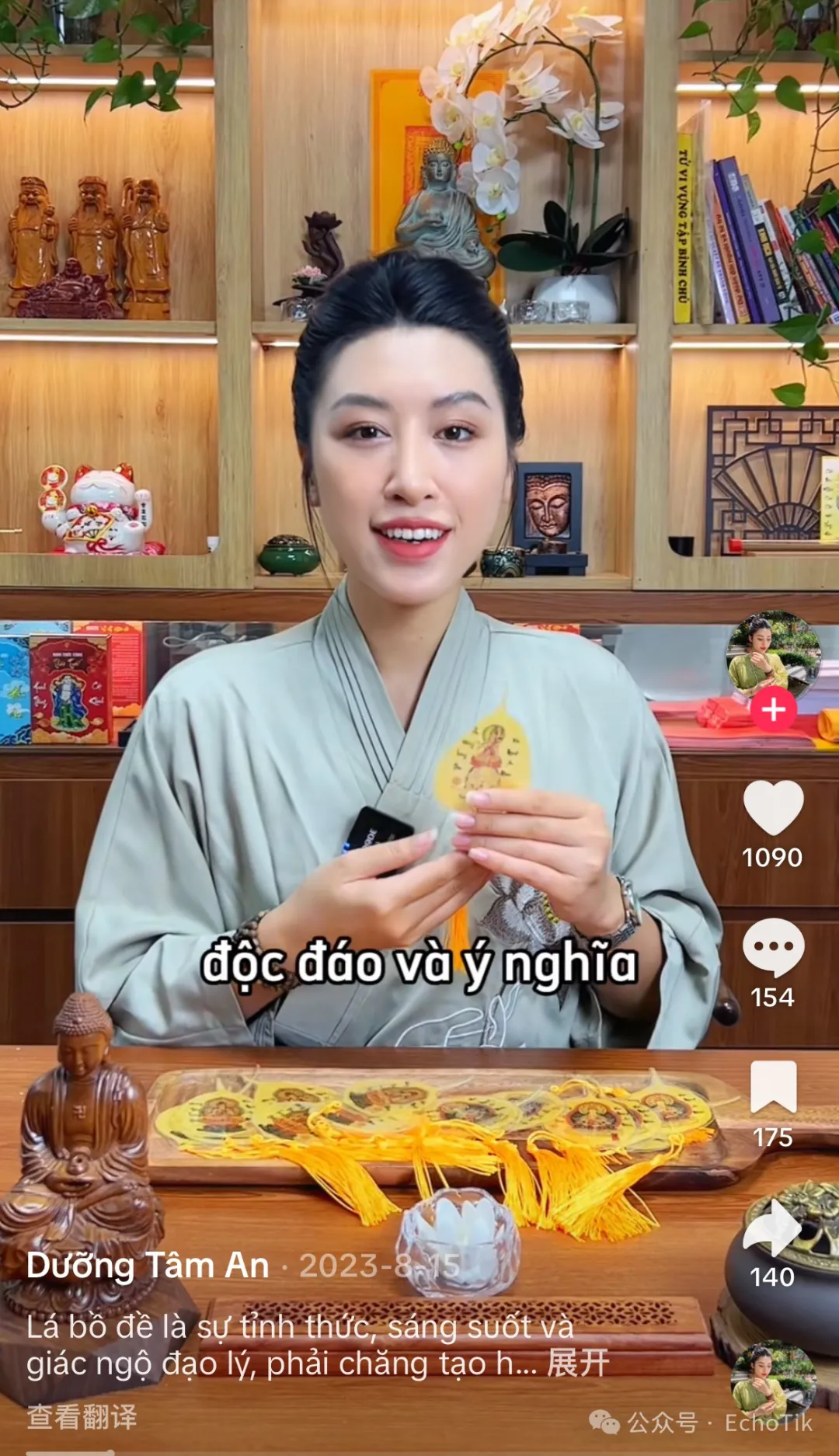Open Dưỡng Tâm An's profile avatar
The height and width of the screenshot is (1456, 839).
tap(773, 654)
